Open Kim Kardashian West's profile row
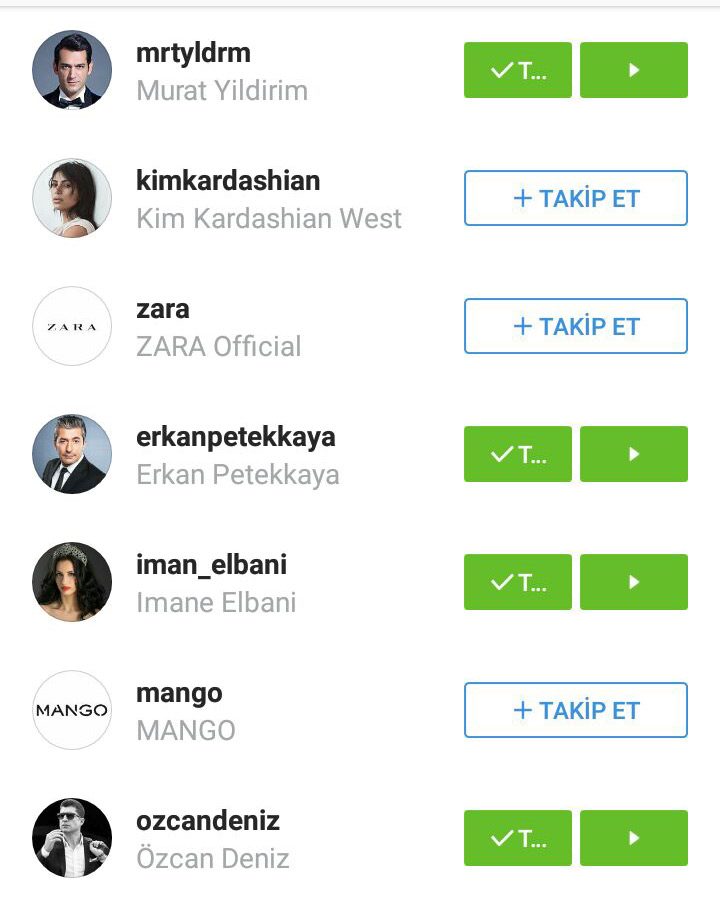The width and height of the screenshot is (720, 908). point(268,199)
